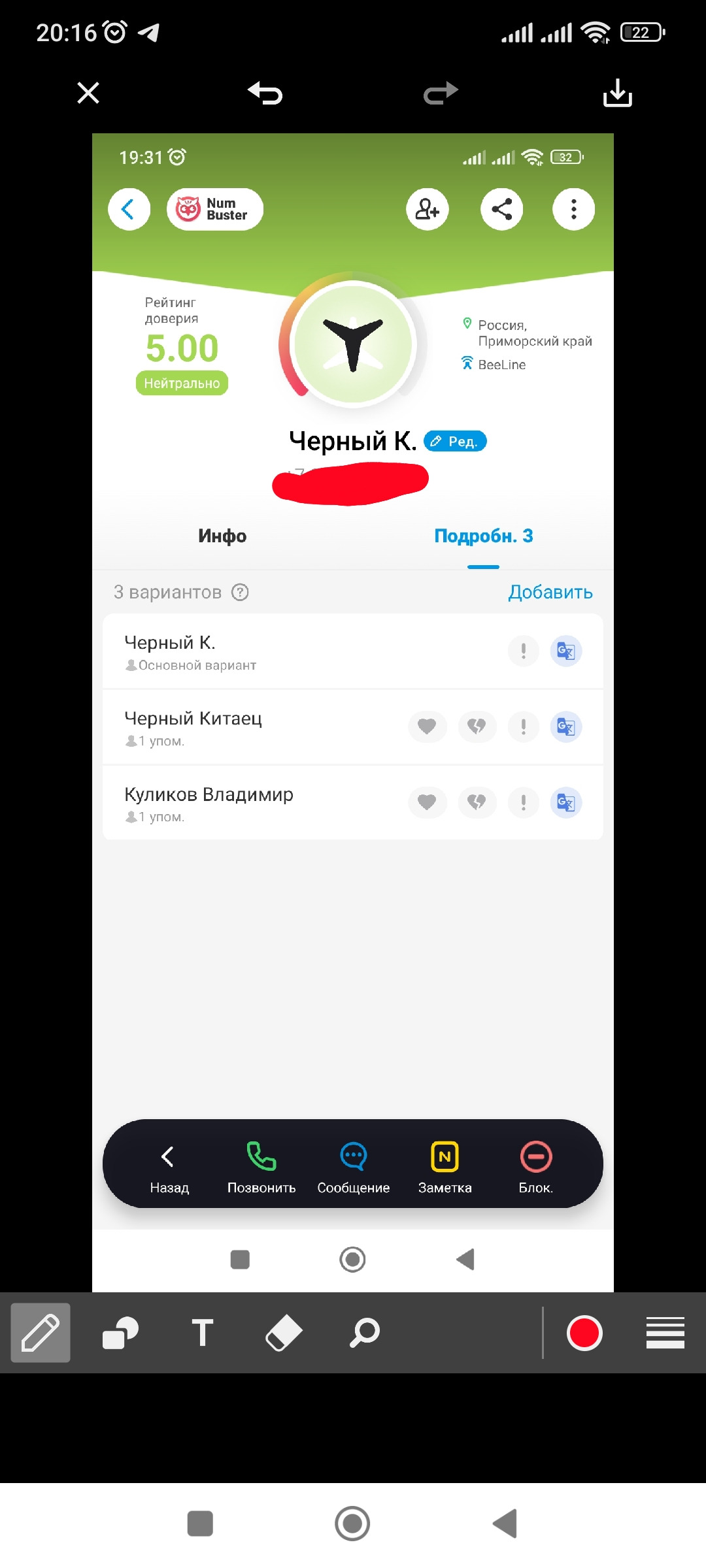
Task: Undo the last drawing stroke
Action: click(x=265, y=93)
